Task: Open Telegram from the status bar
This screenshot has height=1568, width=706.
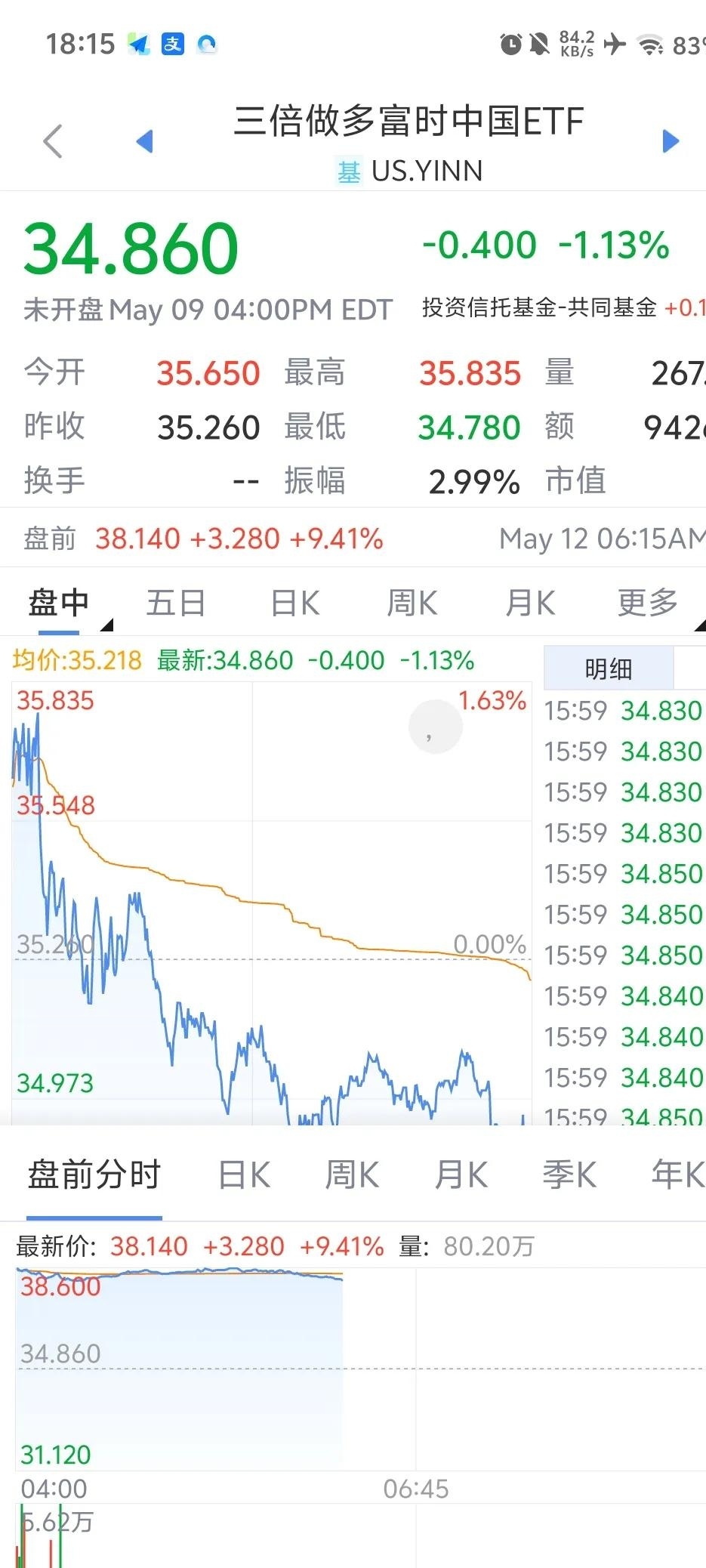Action: pyautogui.click(x=138, y=43)
